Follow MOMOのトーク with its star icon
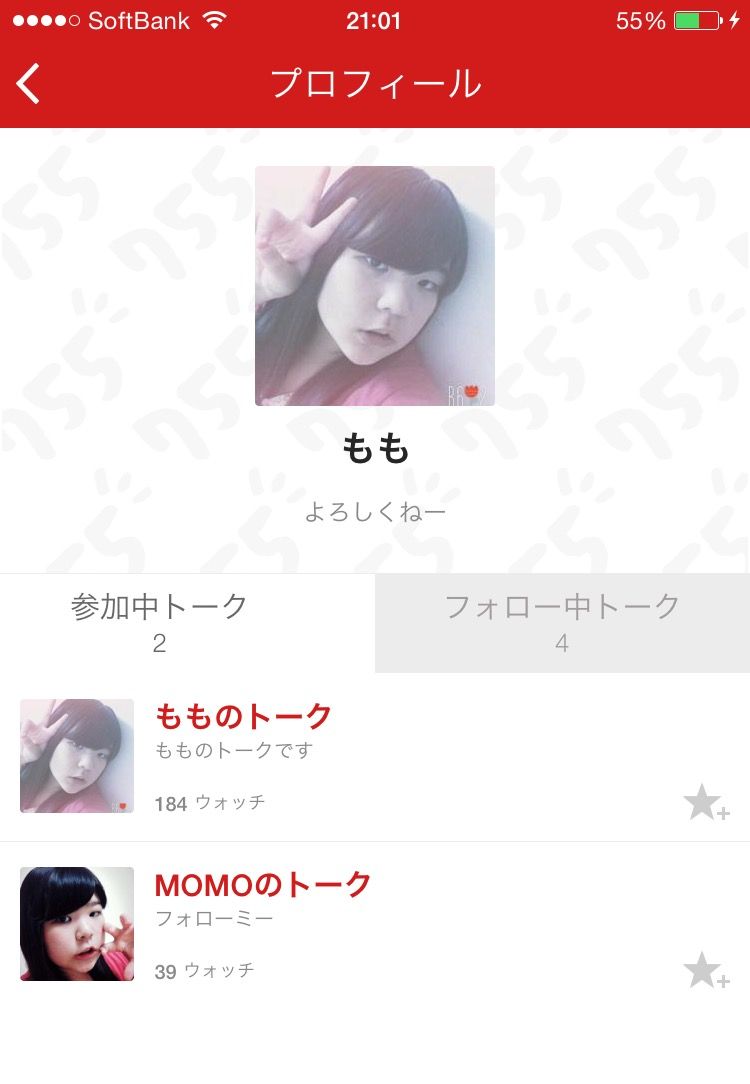This screenshot has height=1084, width=750. tap(705, 971)
